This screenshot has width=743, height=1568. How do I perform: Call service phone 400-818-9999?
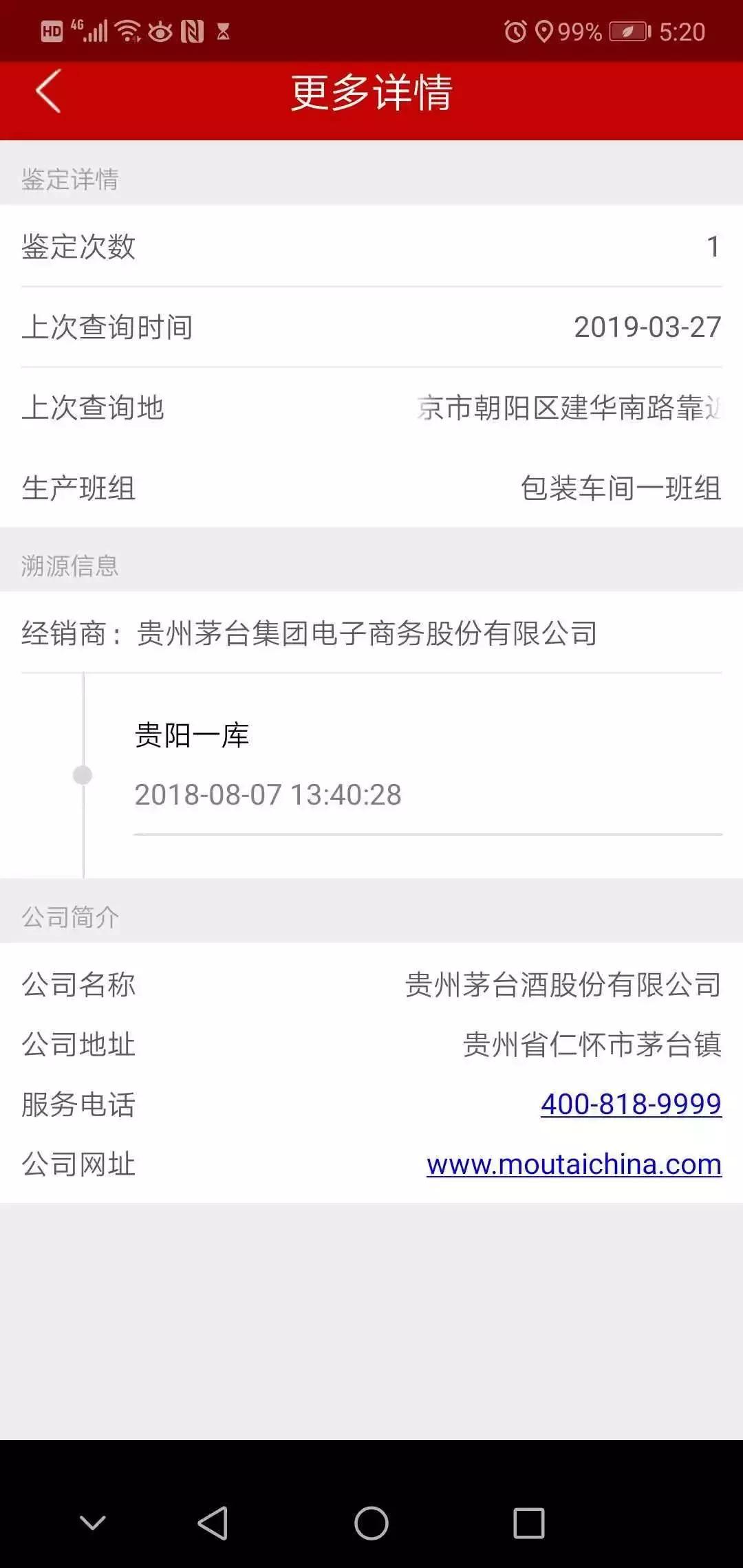click(x=629, y=1105)
